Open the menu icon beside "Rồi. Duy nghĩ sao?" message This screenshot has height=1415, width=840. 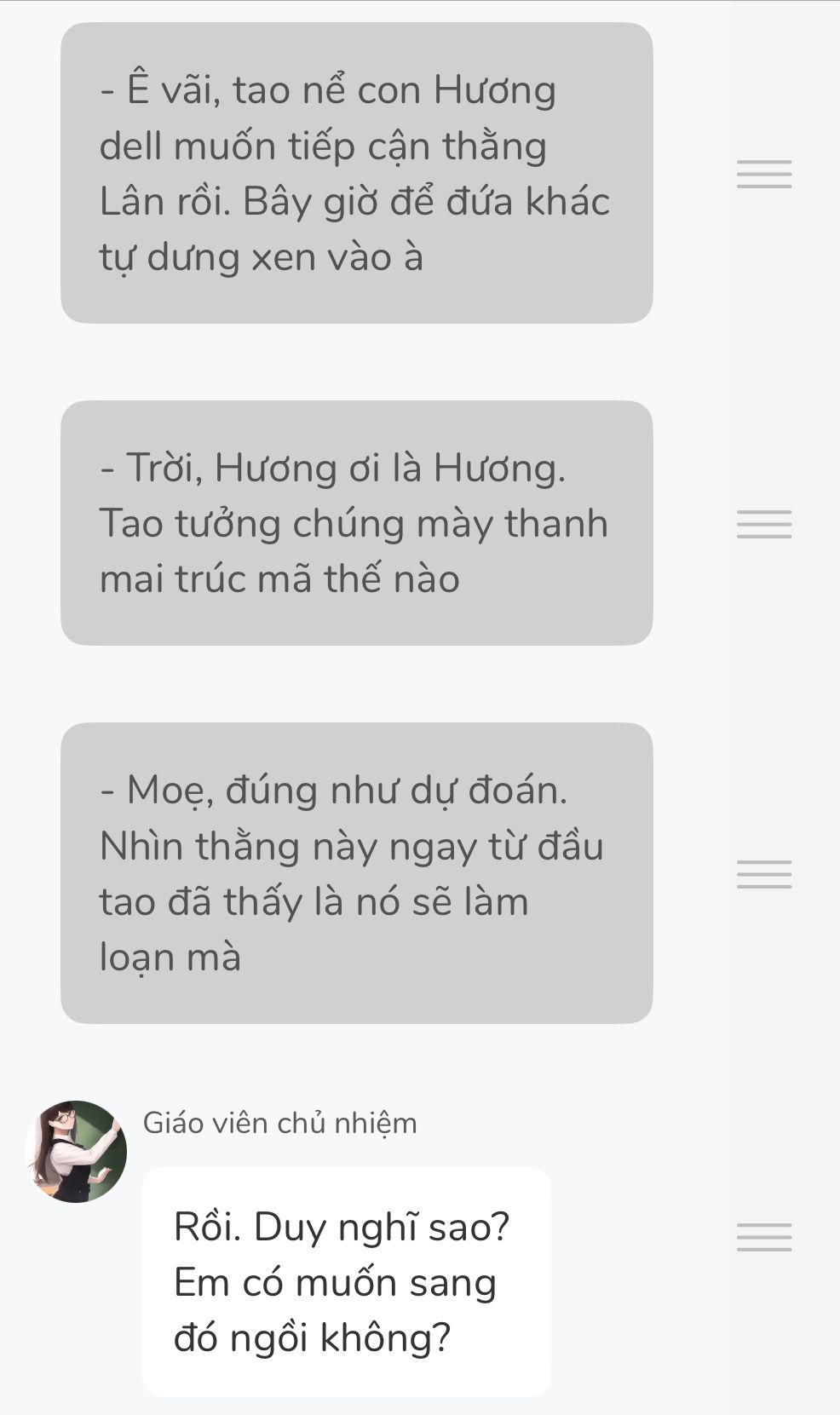(764, 1237)
